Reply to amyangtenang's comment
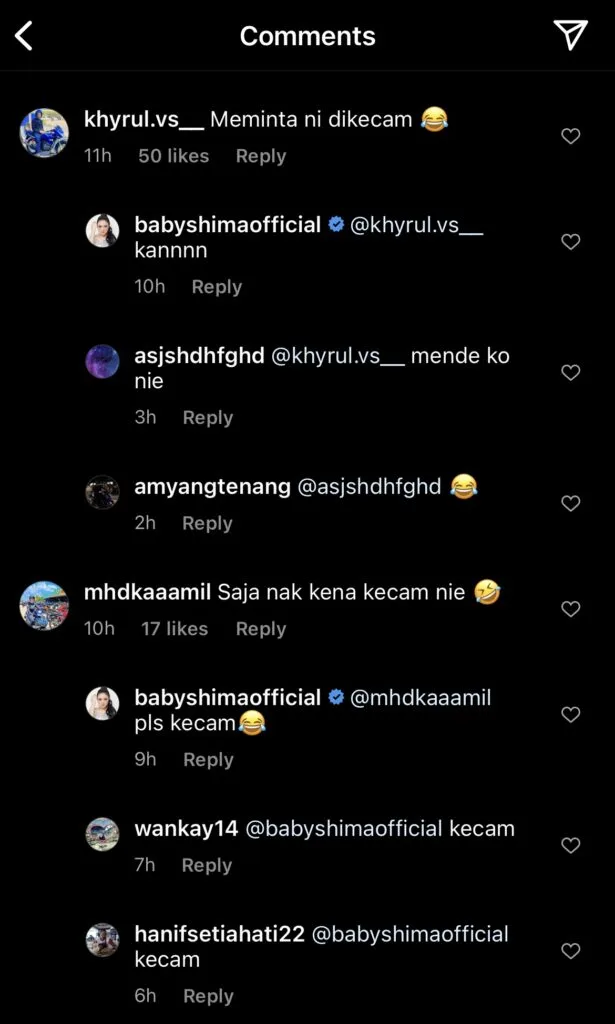 click(x=207, y=523)
